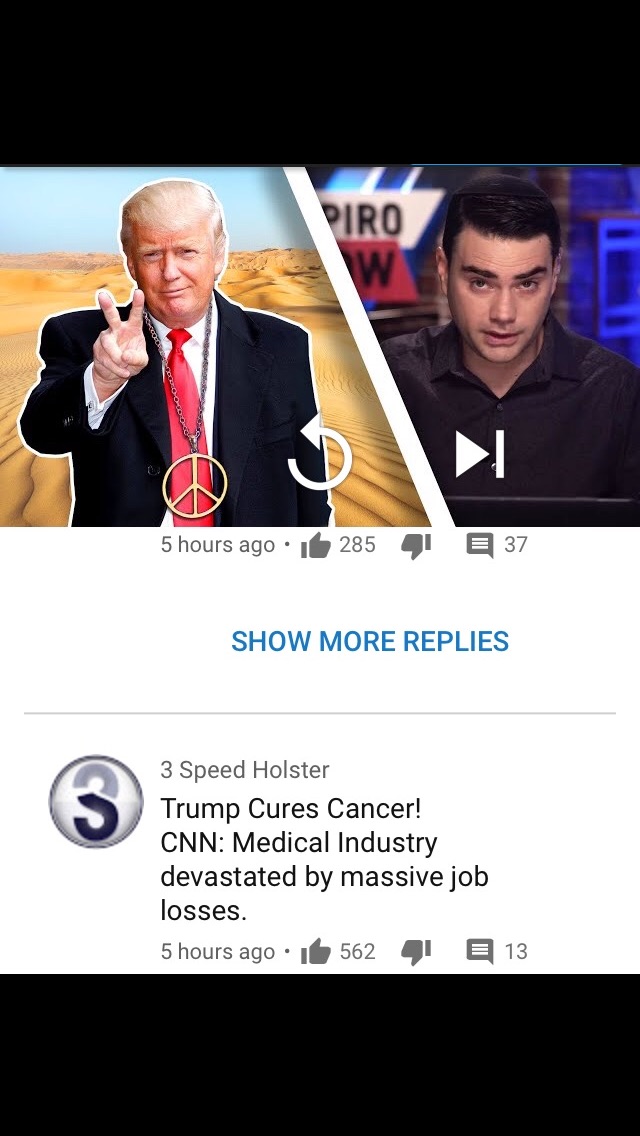Like 3 Speed Holster's comment

[316, 951]
